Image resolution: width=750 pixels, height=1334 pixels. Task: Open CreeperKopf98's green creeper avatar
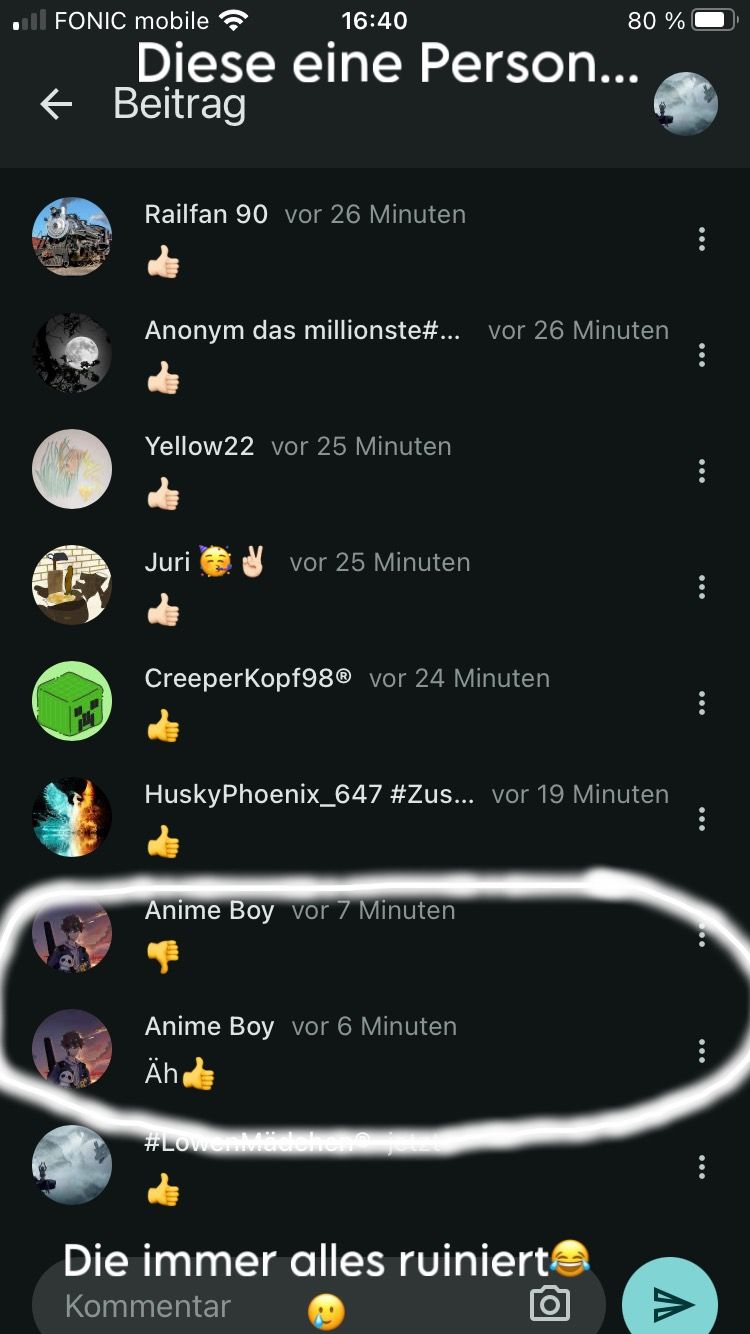click(x=72, y=701)
